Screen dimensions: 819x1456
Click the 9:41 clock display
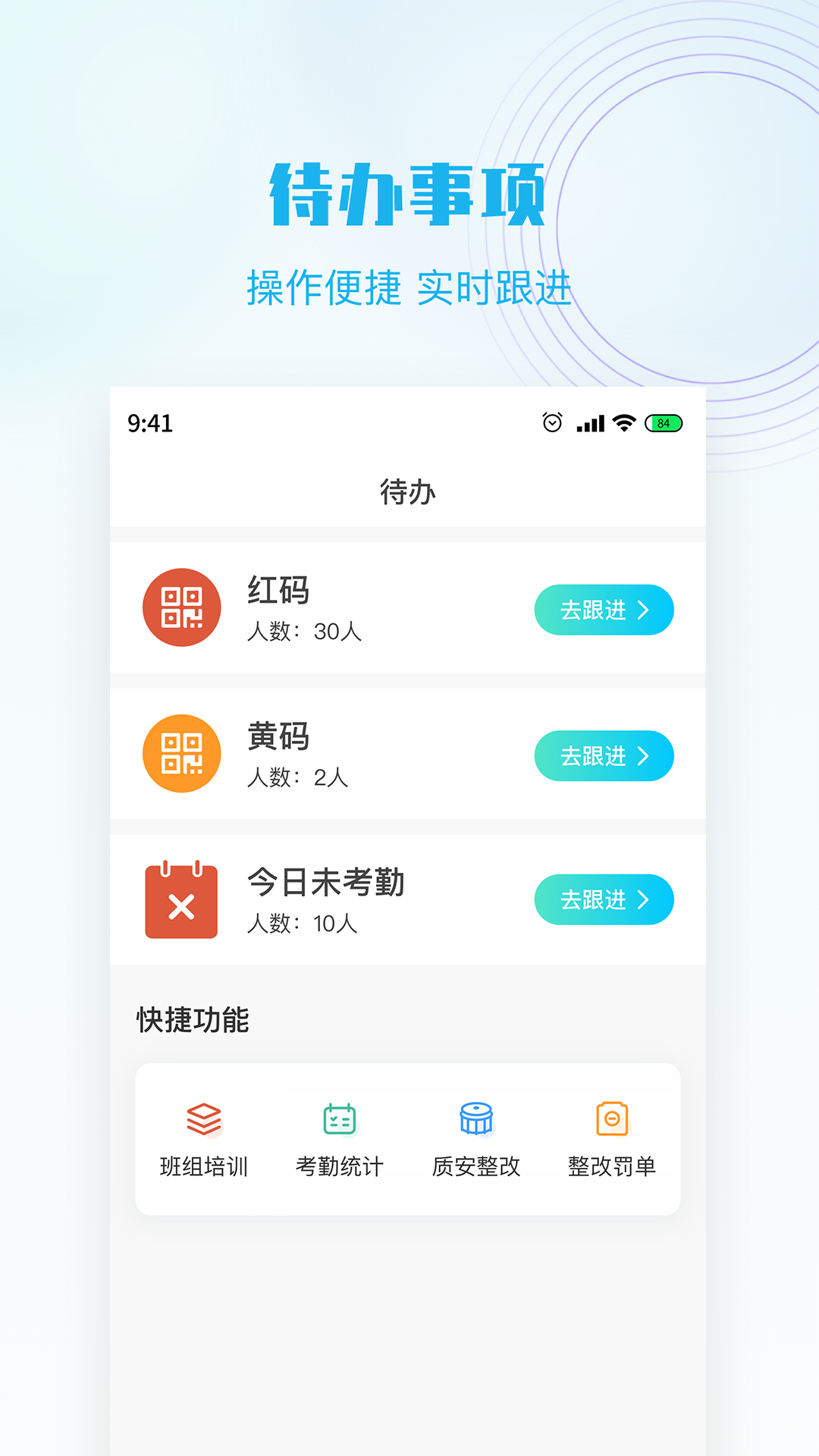pyautogui.click(x=149, y=424)
